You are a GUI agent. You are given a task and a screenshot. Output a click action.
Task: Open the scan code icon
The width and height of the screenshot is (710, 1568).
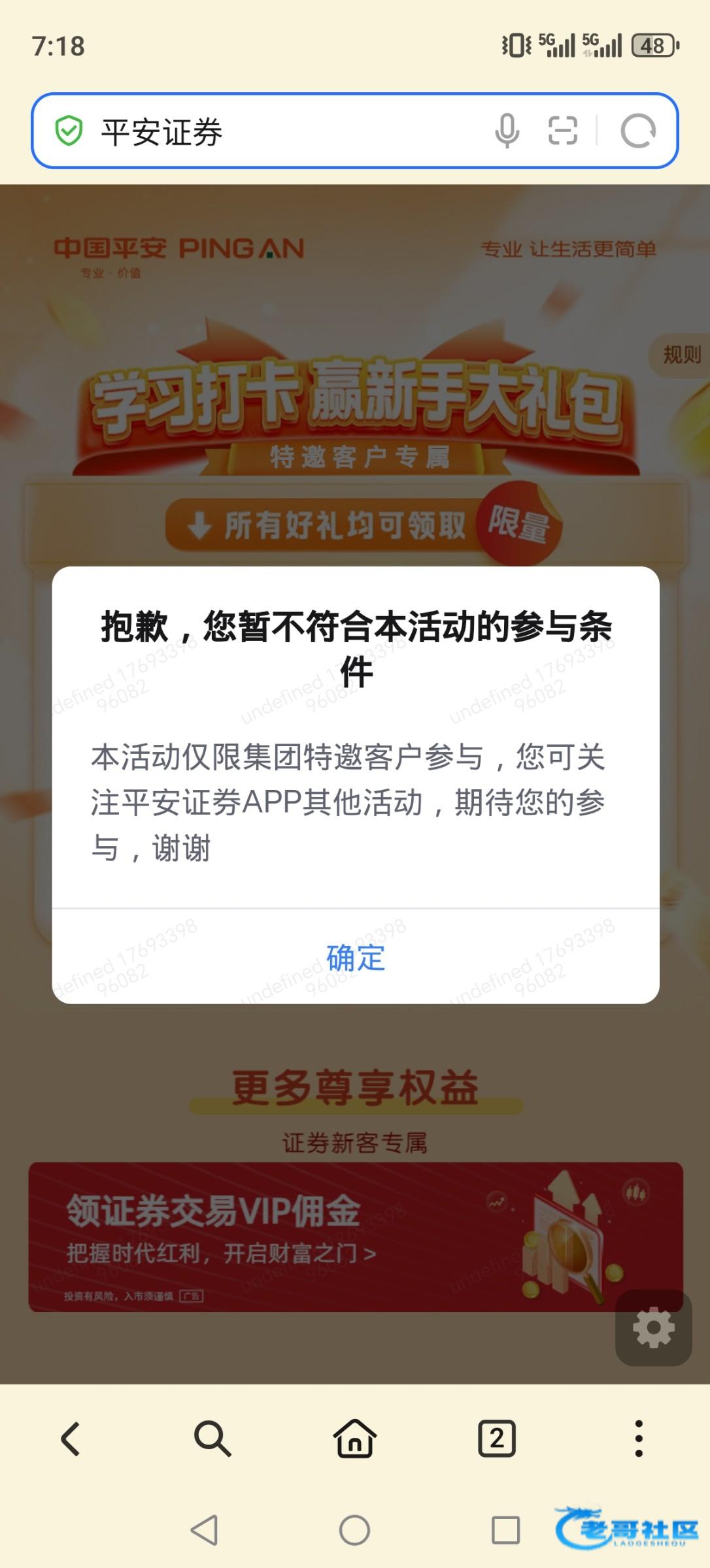(x=562, y=131)
